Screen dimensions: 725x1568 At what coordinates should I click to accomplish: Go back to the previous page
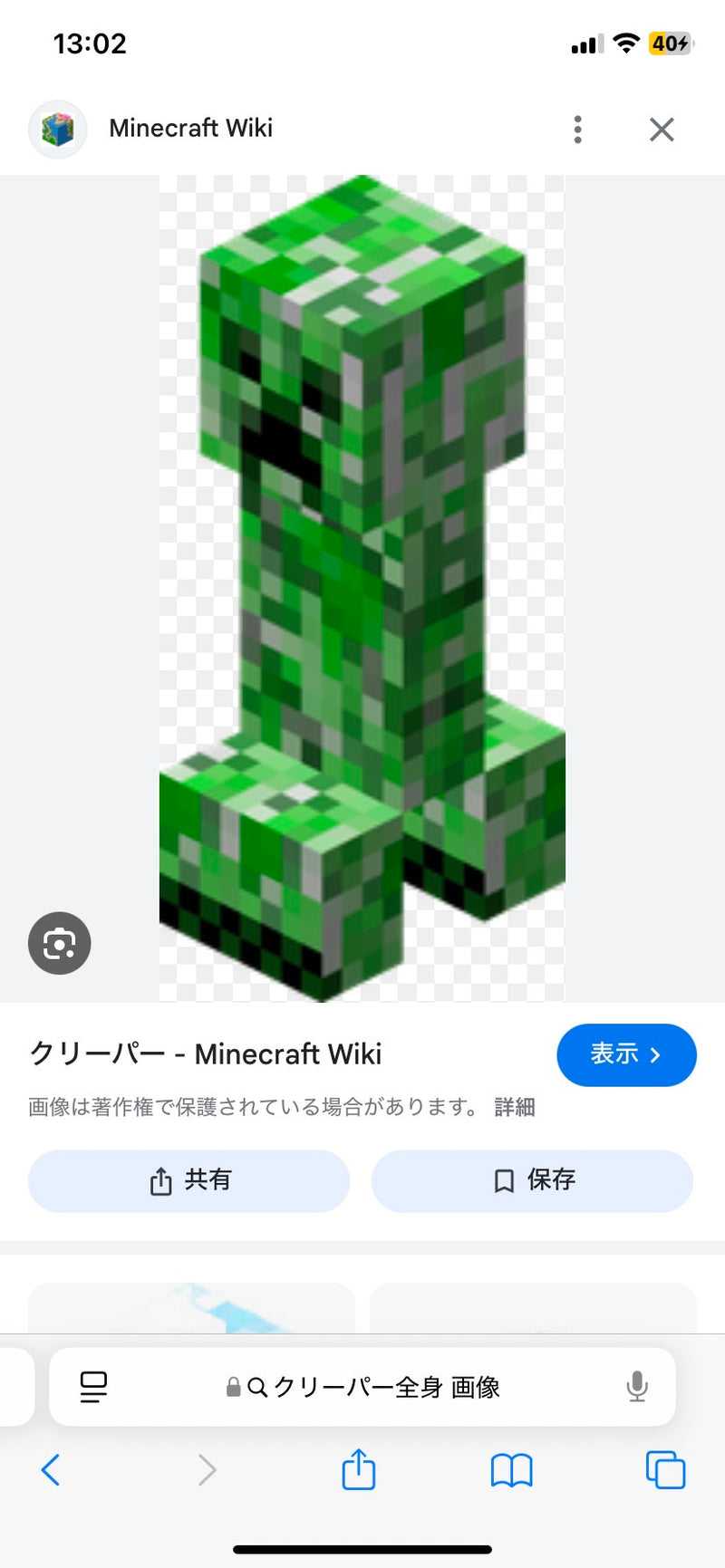(52, 1469)
